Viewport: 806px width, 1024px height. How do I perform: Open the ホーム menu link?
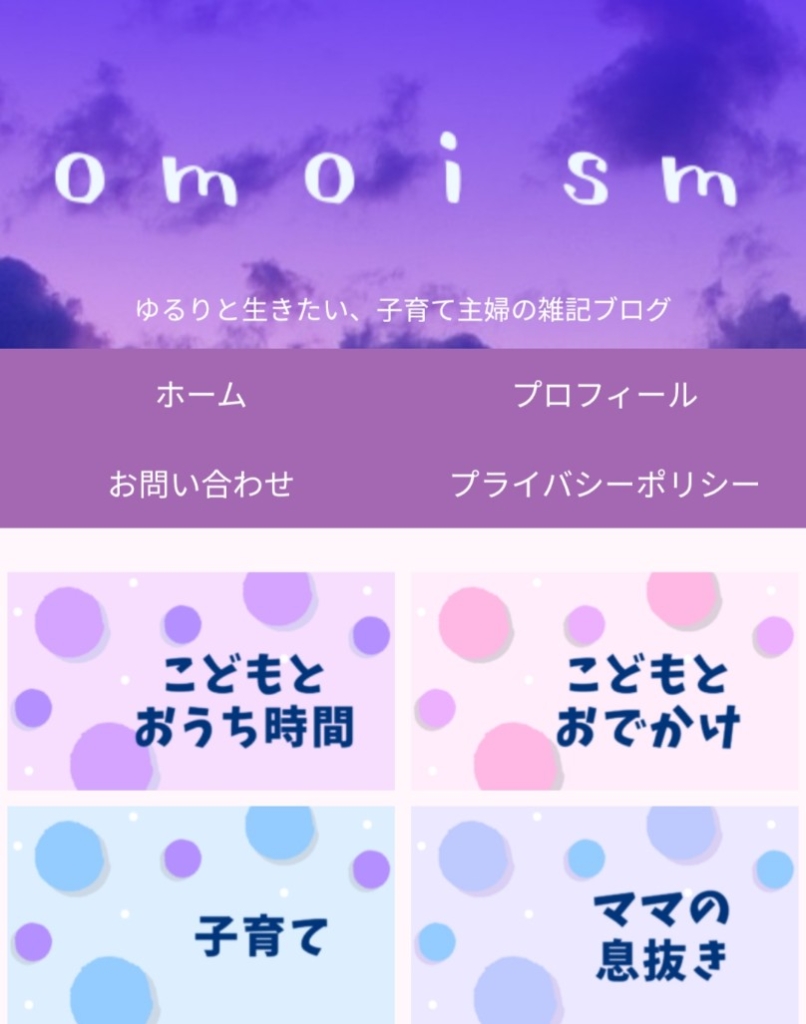point(201,395)
